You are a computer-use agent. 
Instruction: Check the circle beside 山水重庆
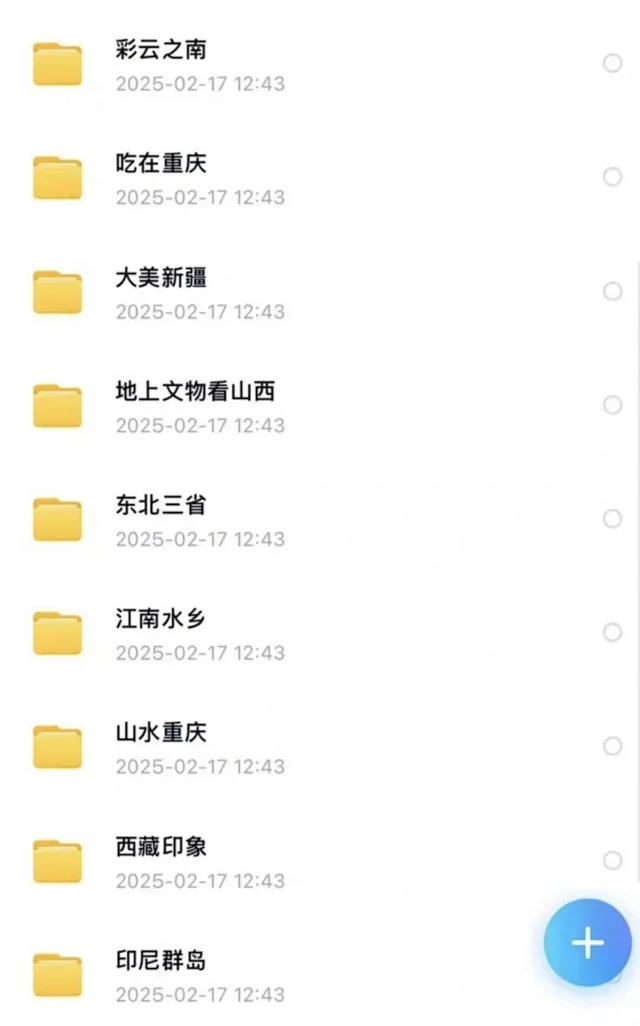[612, 747]
